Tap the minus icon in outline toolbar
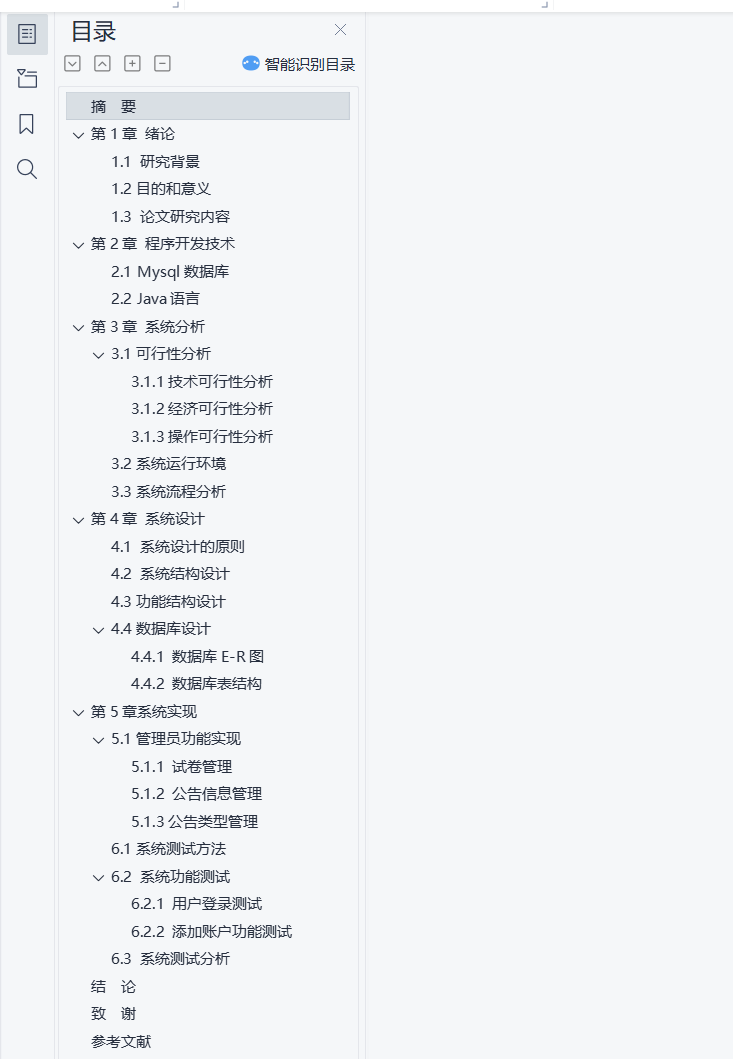733x1059 pixels. pos(162,64)
